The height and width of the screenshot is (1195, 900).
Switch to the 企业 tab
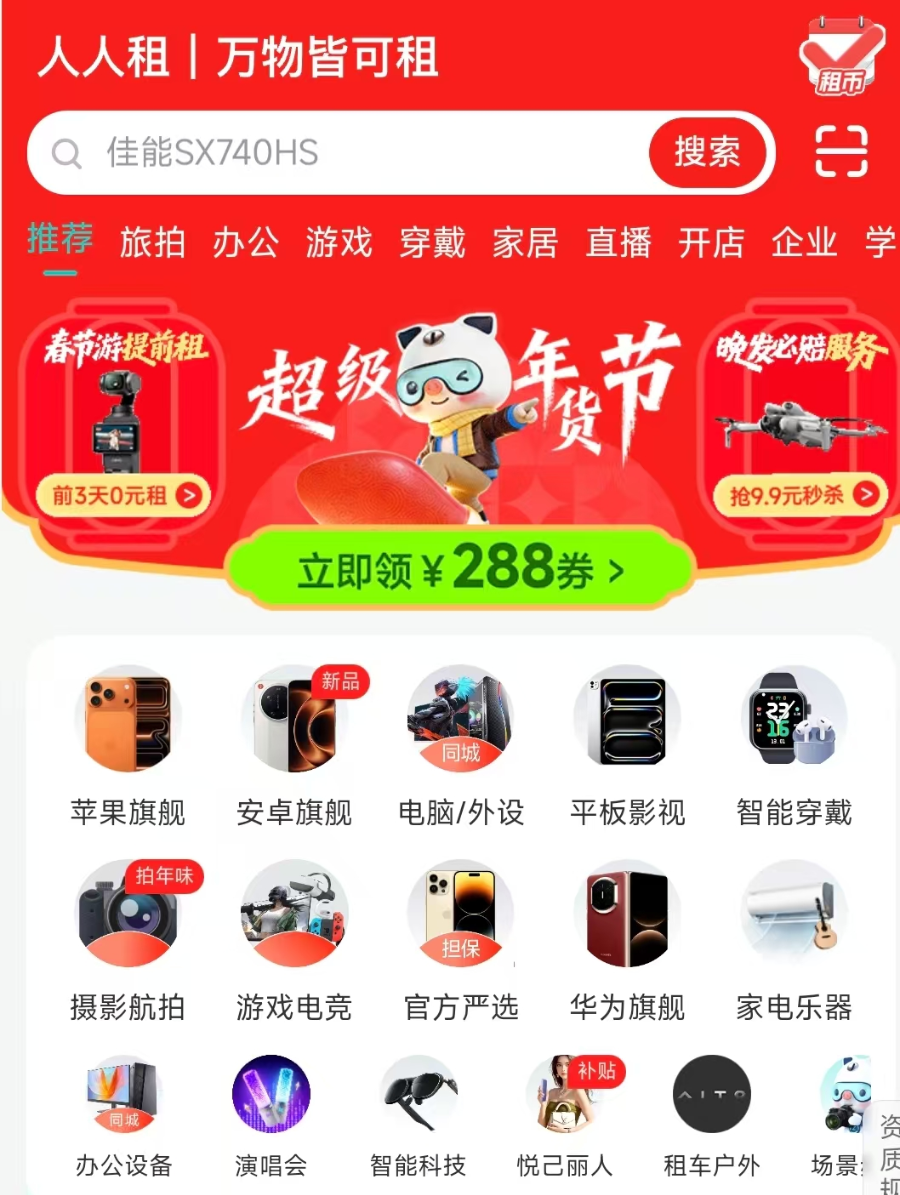click(x=805, y=243)
